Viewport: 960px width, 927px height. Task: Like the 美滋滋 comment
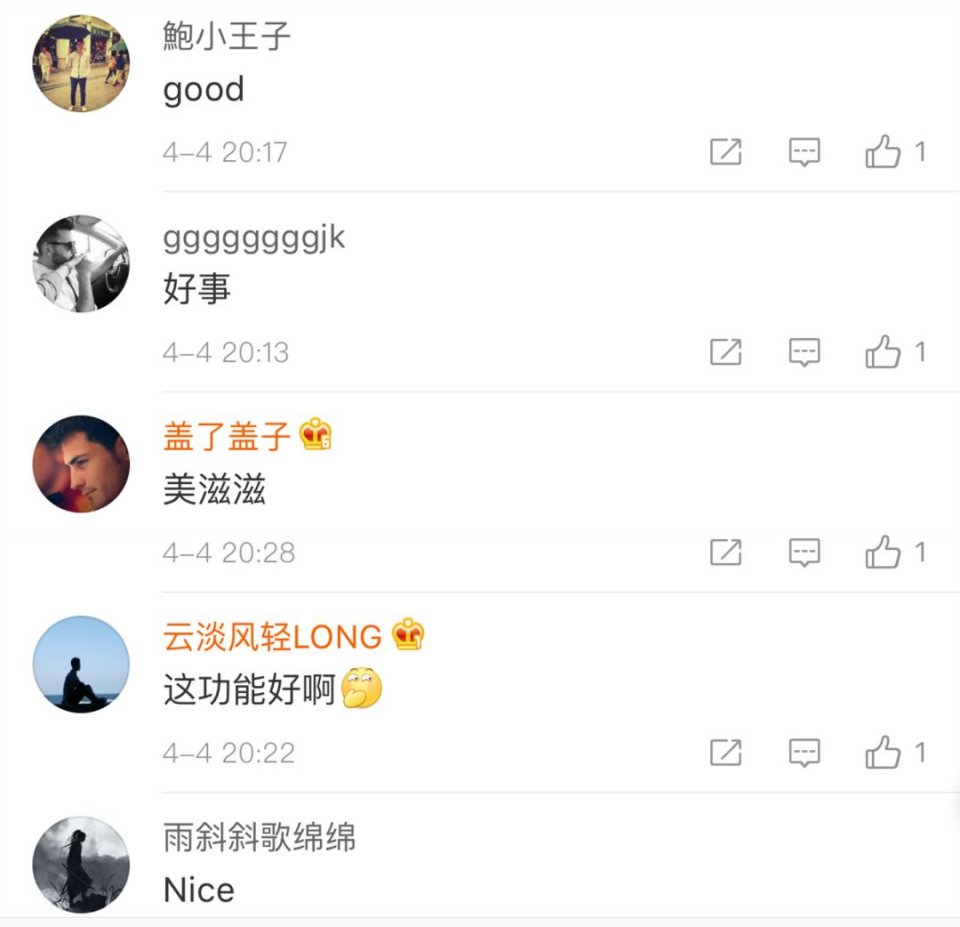pos(883,552)
